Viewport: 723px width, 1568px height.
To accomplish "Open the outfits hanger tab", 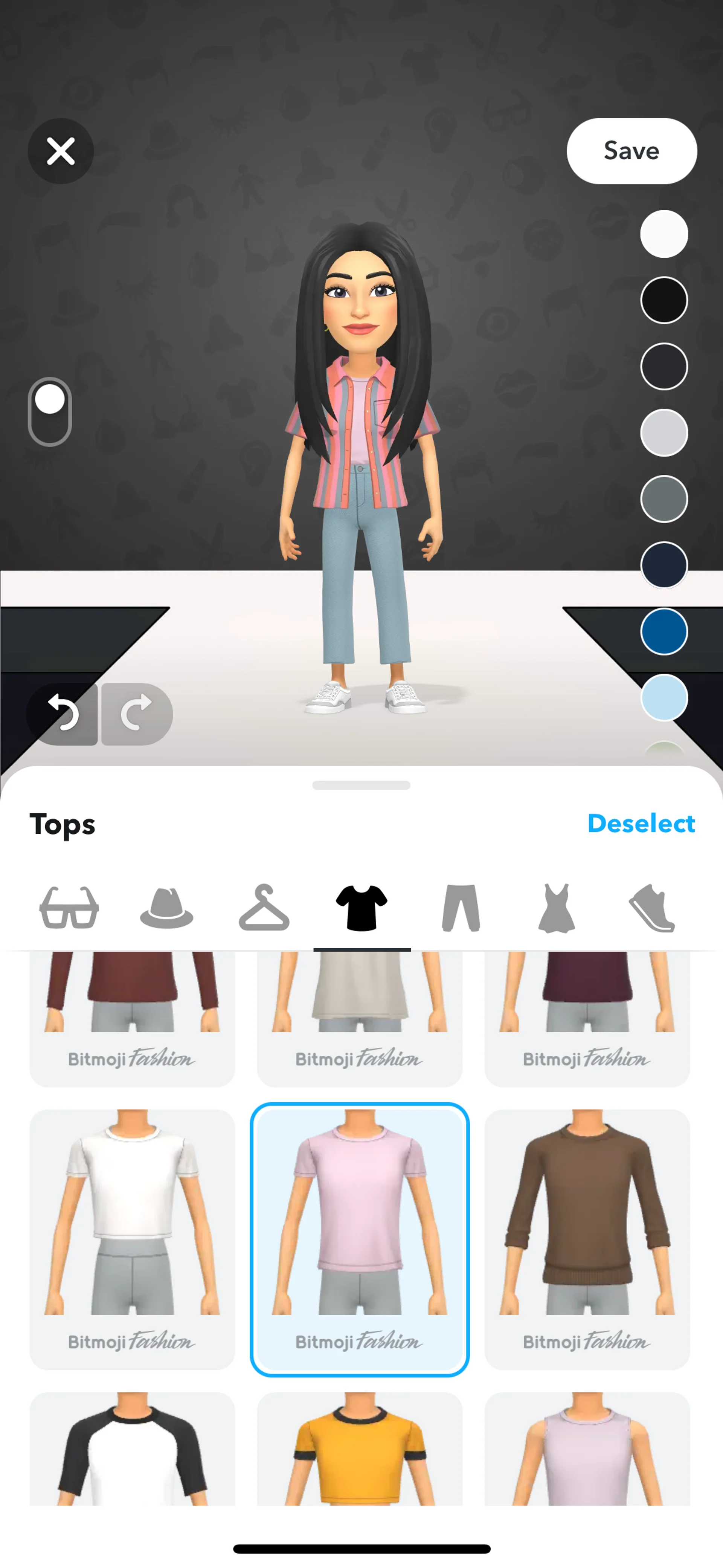I will [264, 908].
